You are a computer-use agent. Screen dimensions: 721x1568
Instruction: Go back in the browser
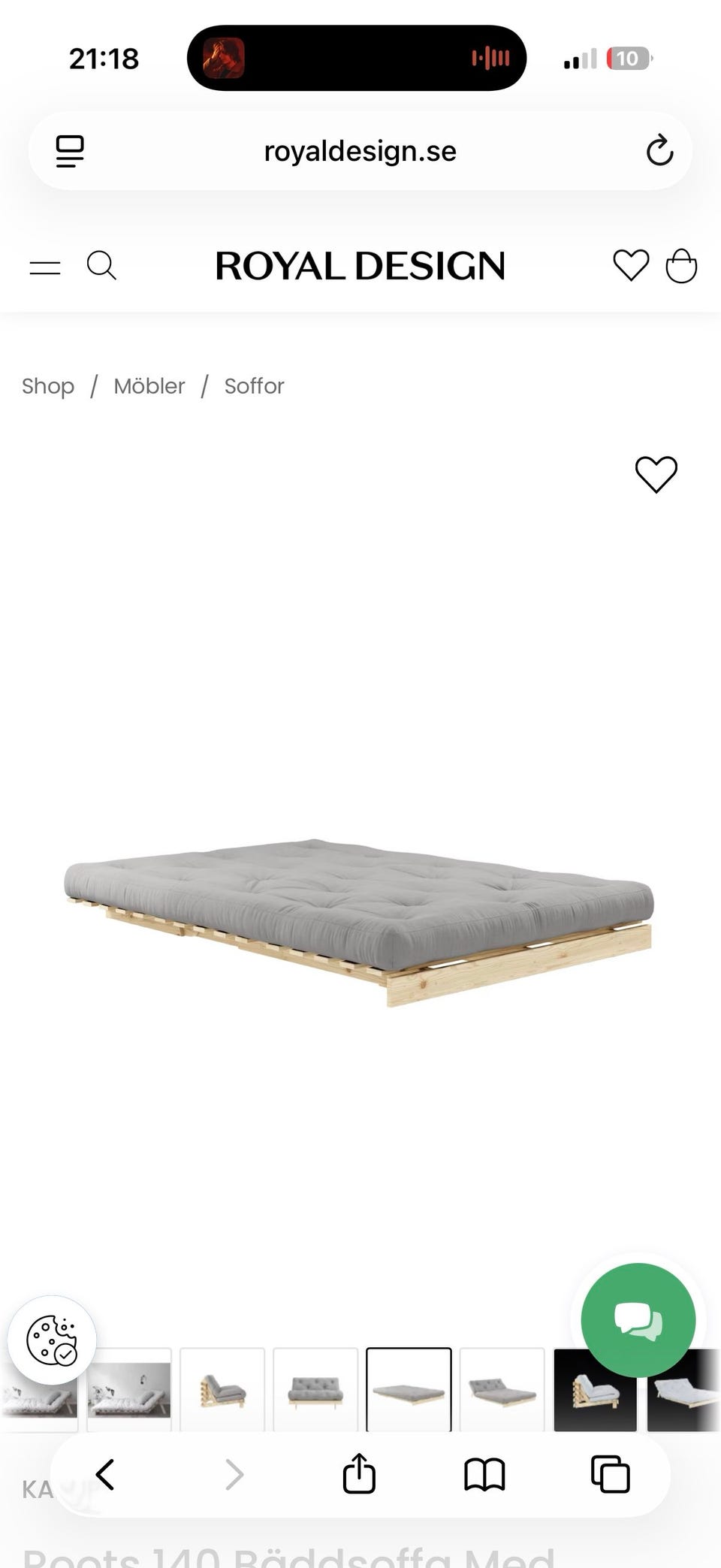105,1474
